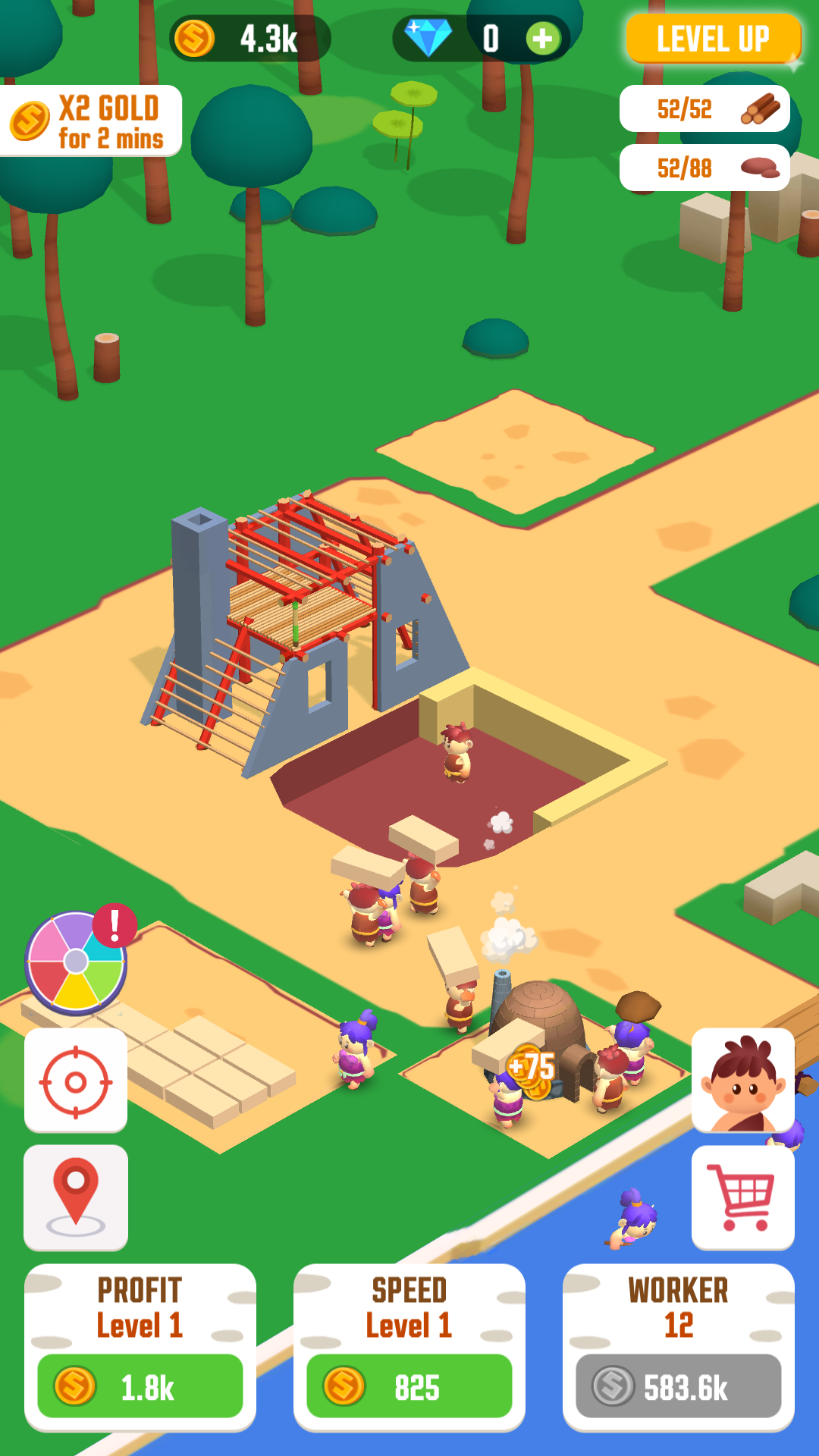Open the shop cart
This screenshot has height=1456, width=819.
742,1197
